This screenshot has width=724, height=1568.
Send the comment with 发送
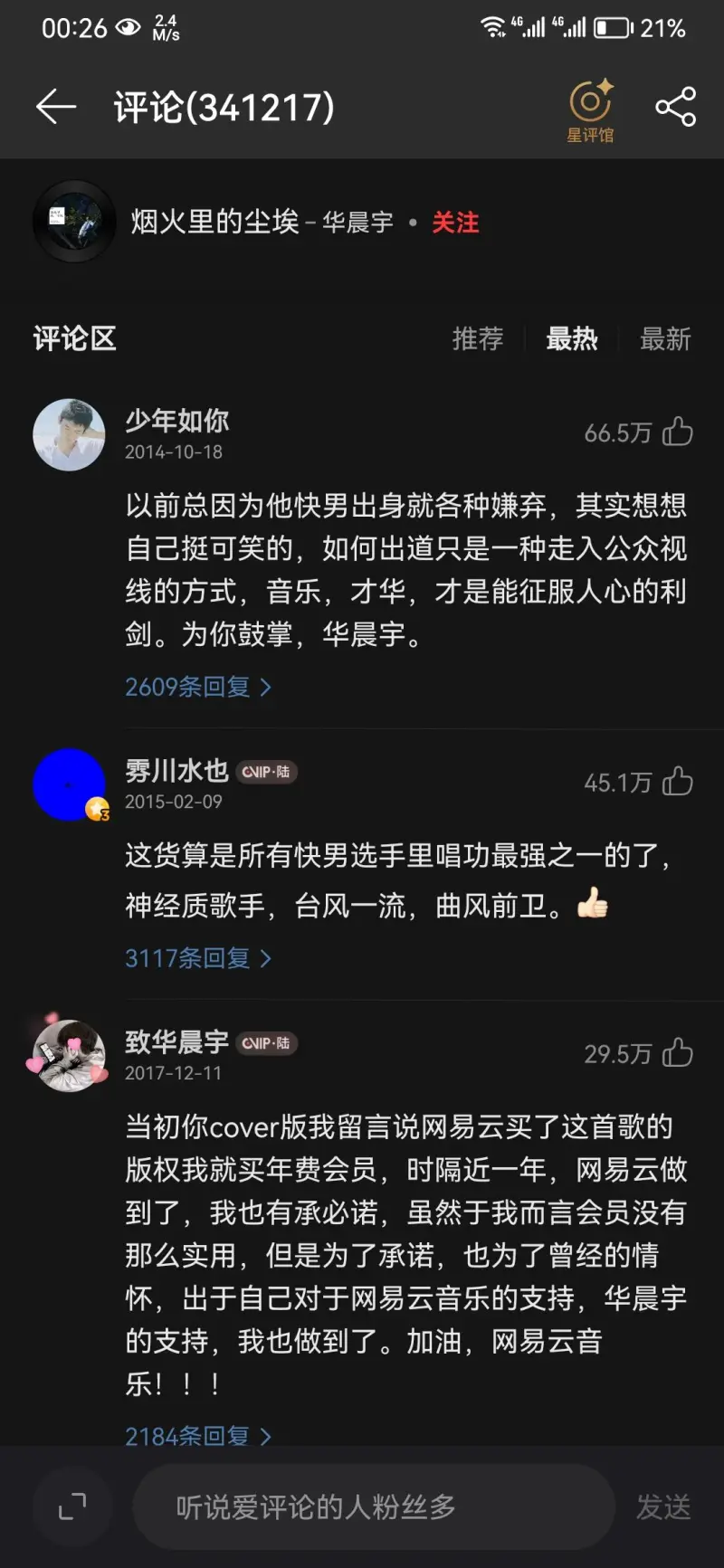coord(663,1506)
